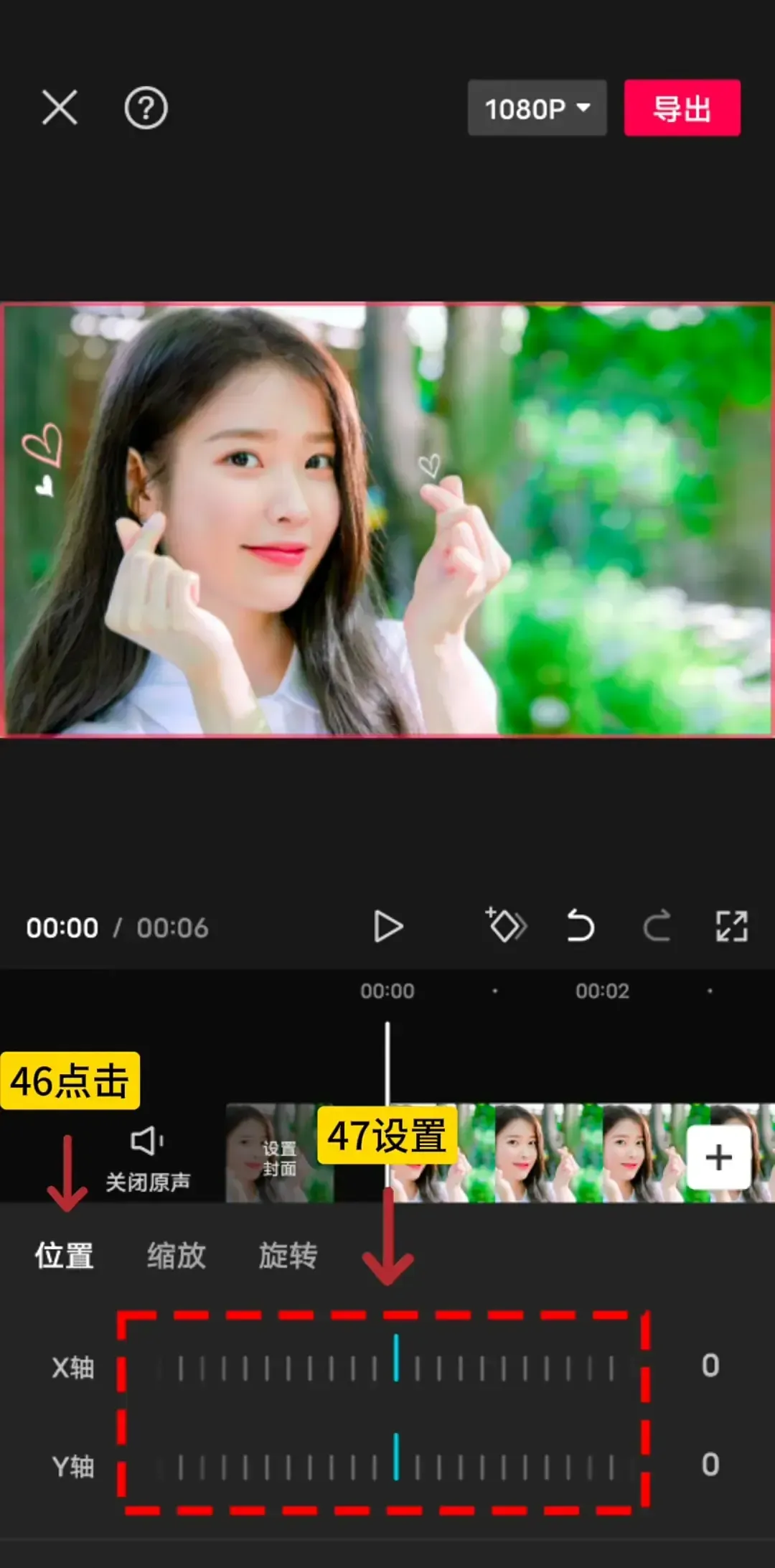The width and height of the screenshot is (775, 1568).
Task: Close the video editor
Action: [x=60, y=108]
